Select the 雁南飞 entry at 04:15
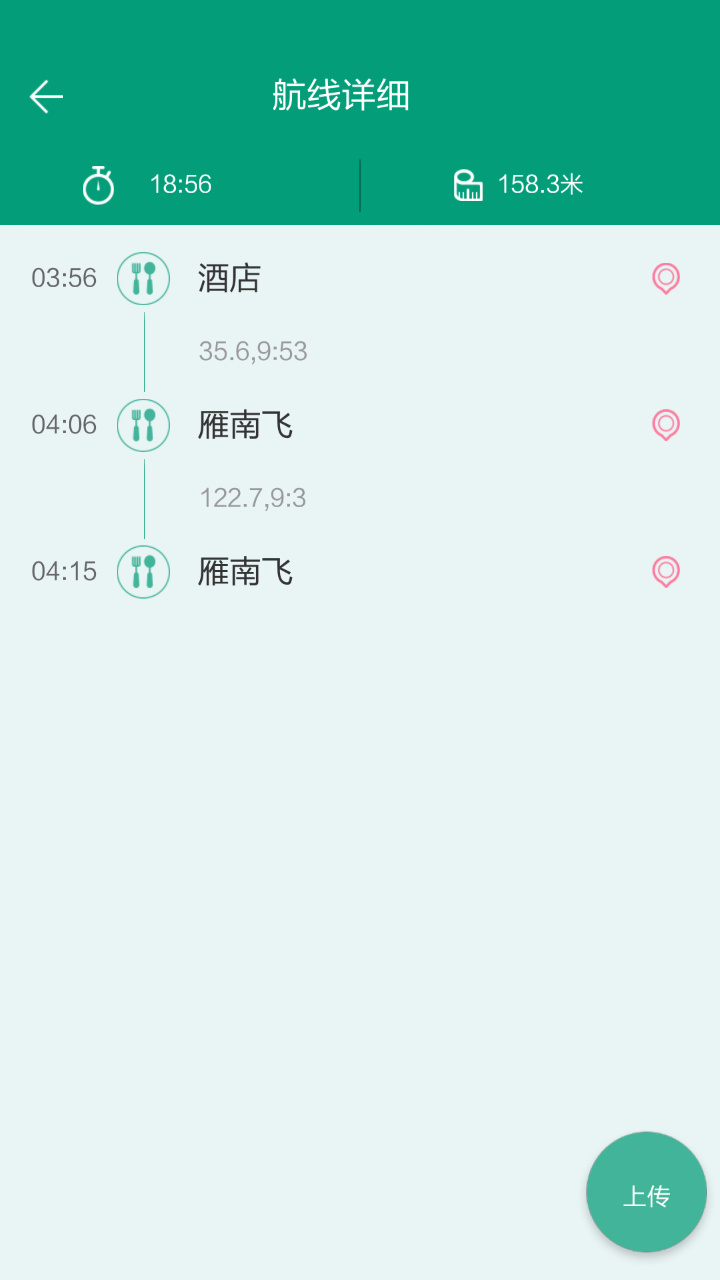Screen dimensions: 720x1280 [246, 572]
